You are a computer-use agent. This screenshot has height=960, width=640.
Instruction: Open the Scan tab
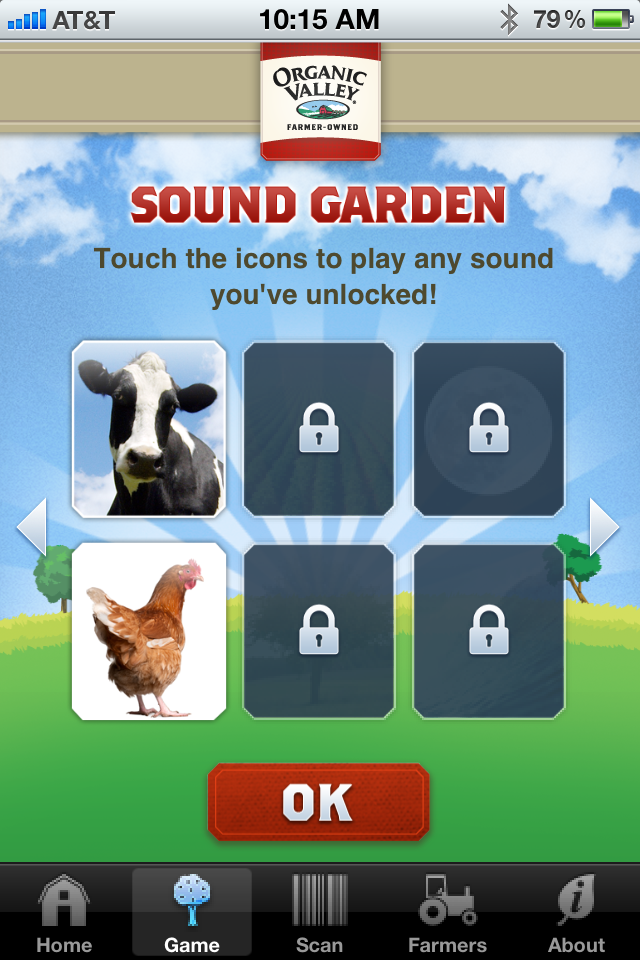(x=320, y=912)
